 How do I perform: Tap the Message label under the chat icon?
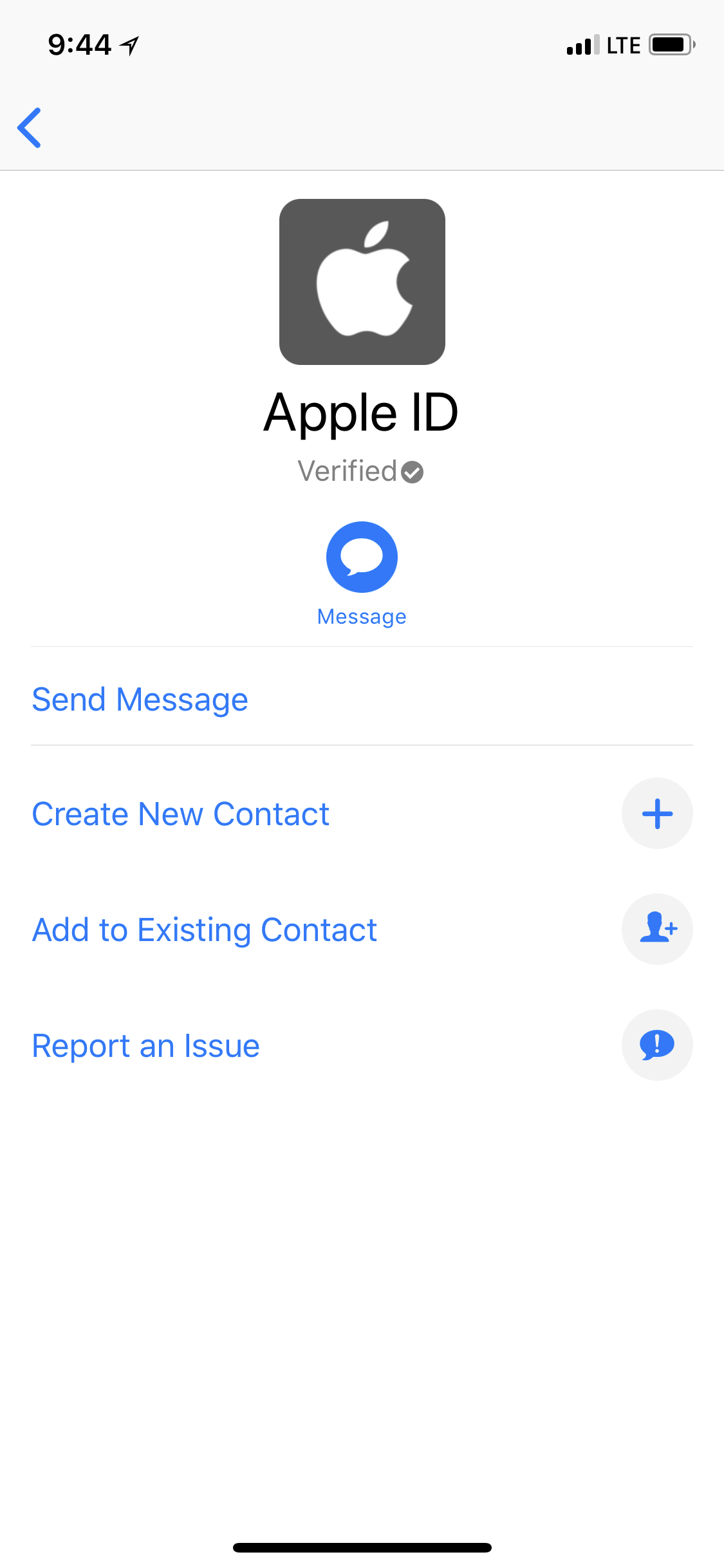click(362, 616)
